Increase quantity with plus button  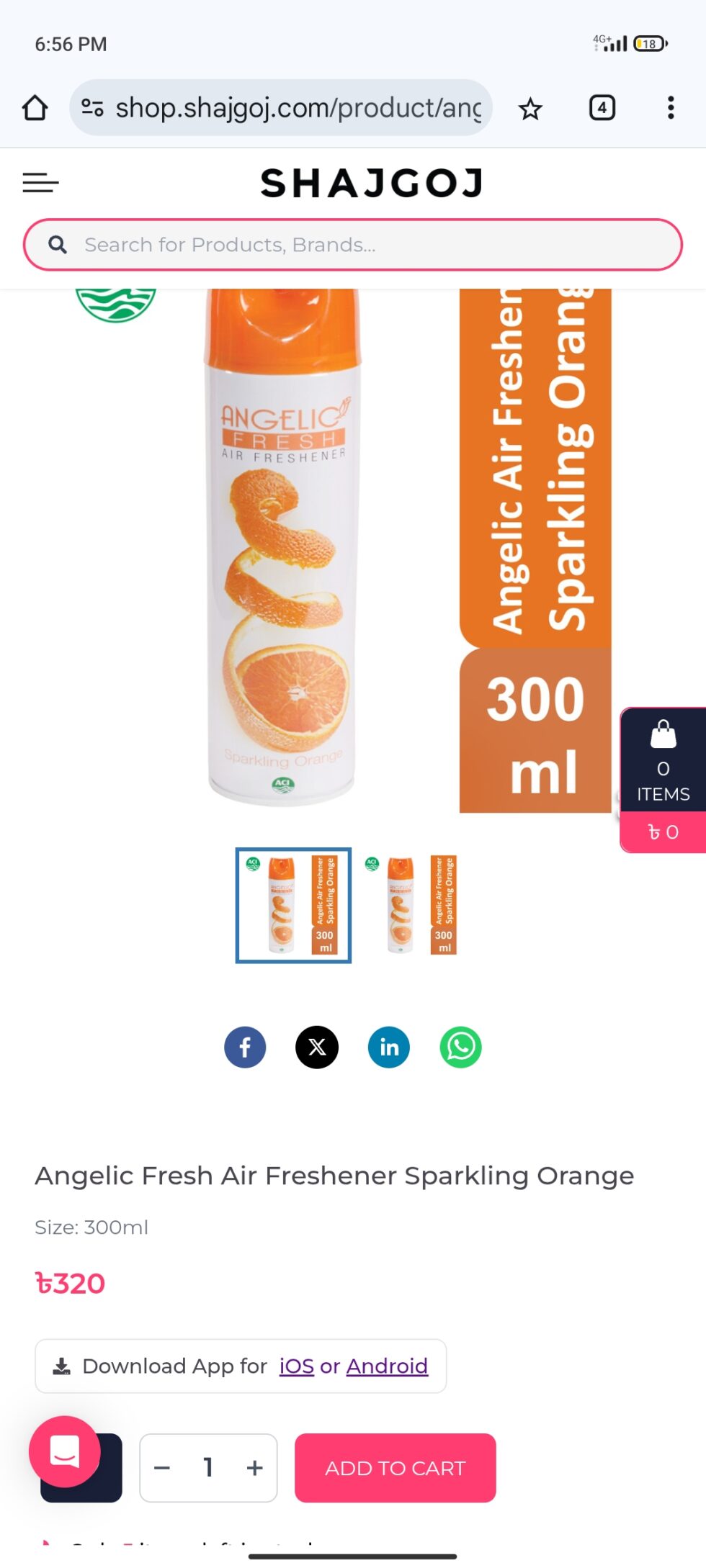254,1467
